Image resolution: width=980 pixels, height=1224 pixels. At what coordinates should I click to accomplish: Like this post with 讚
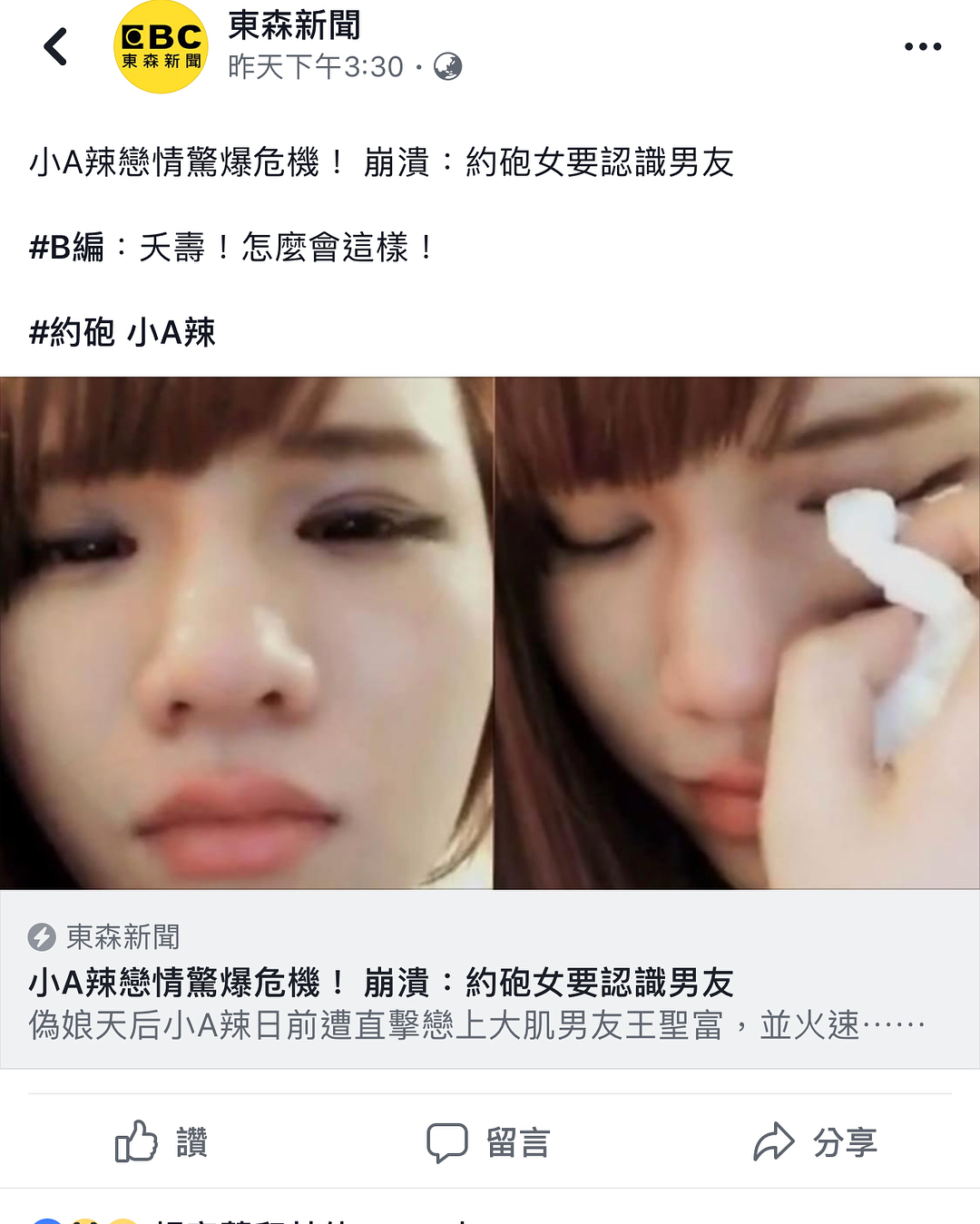pos(162,1141)
